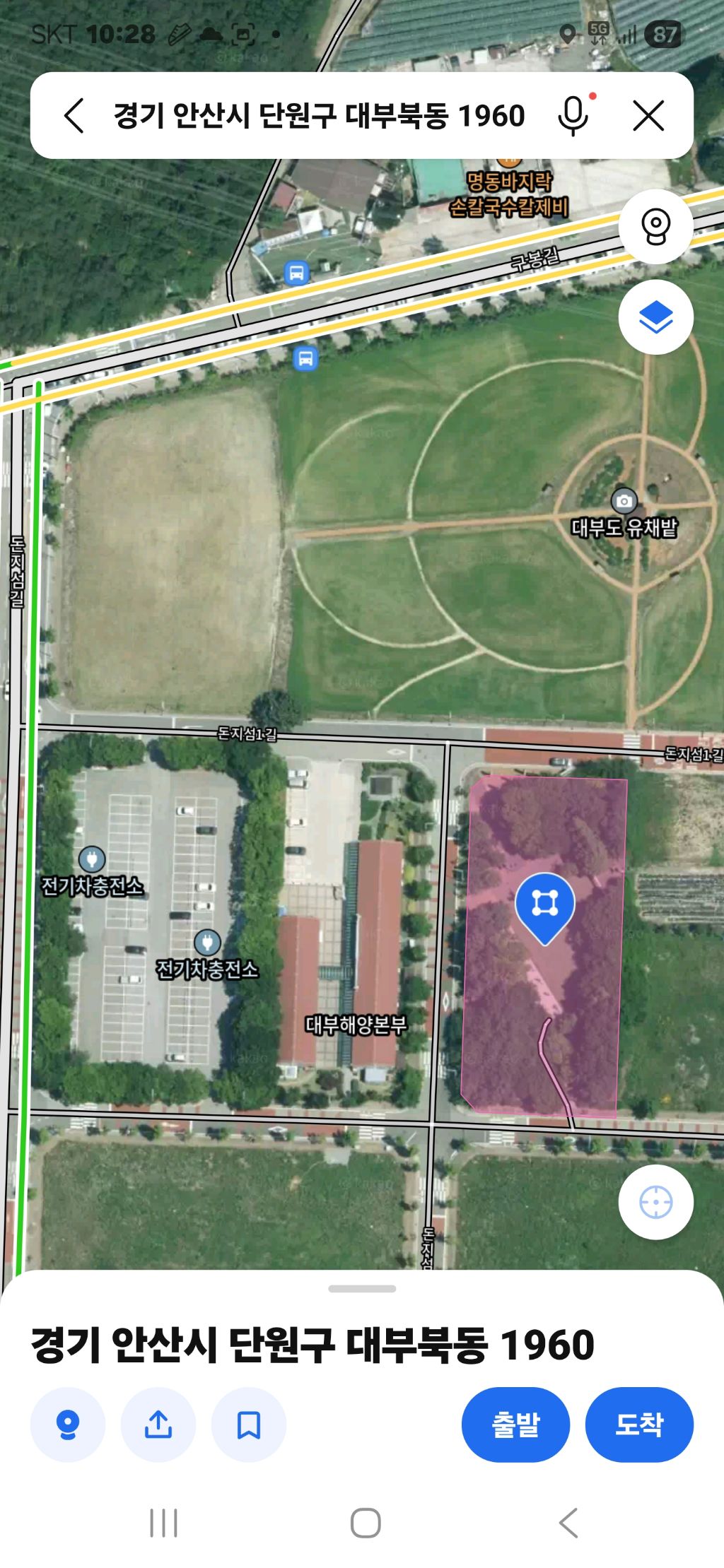Set as destination with 도착
This screenshot has width=724, height=1568.
pos(639,1425)
